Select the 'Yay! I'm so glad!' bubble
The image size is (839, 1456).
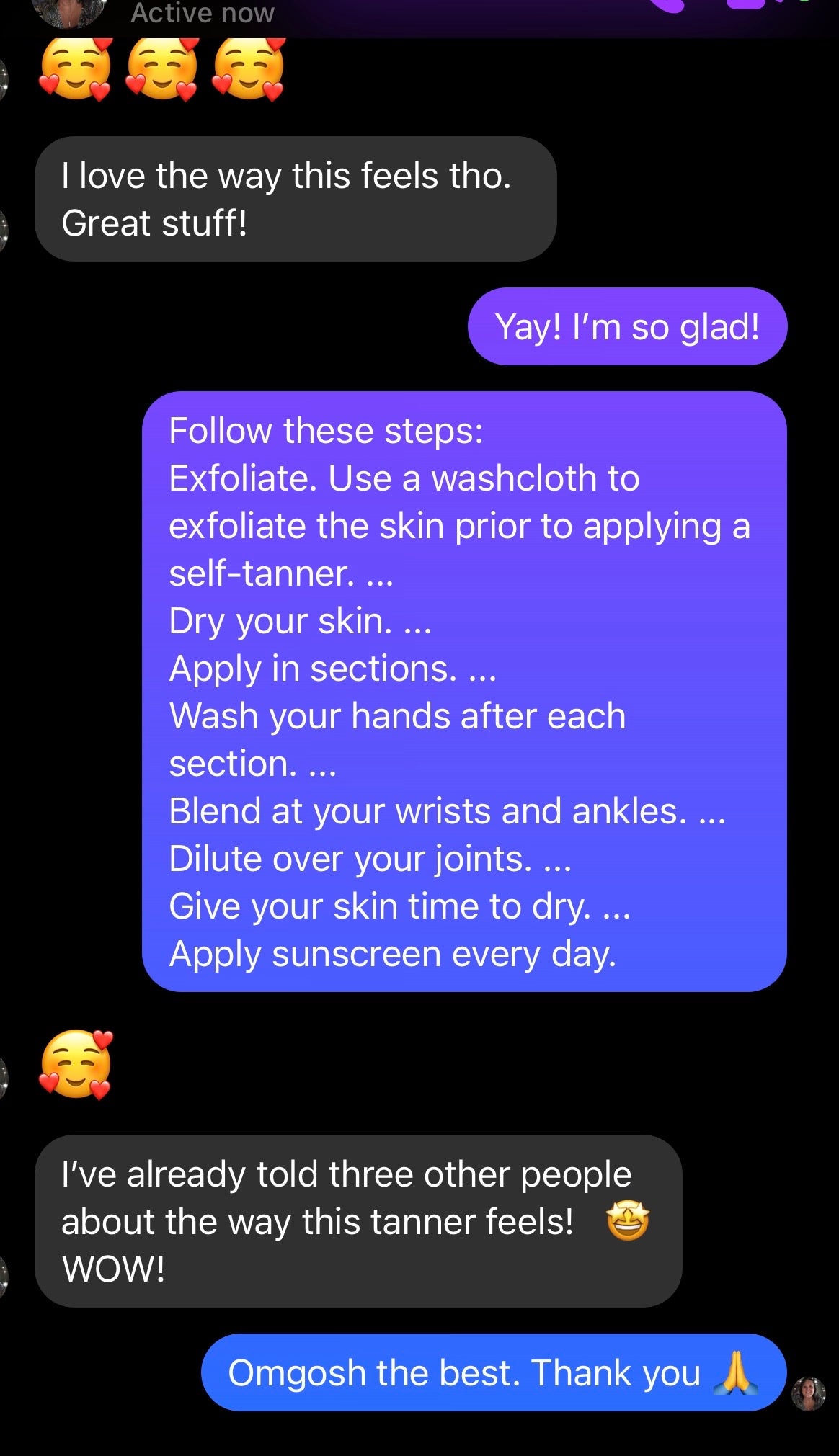tap(626, 326)
